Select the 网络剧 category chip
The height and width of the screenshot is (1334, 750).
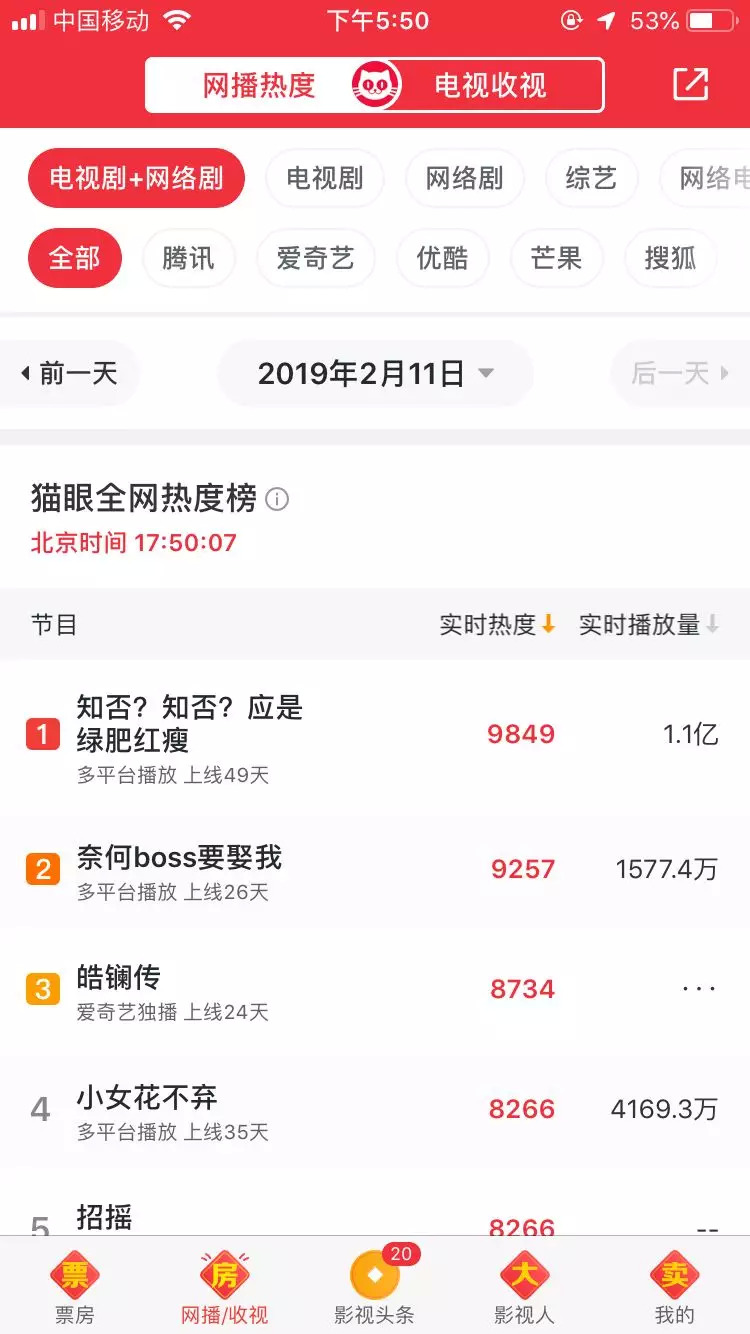(464, 179)
